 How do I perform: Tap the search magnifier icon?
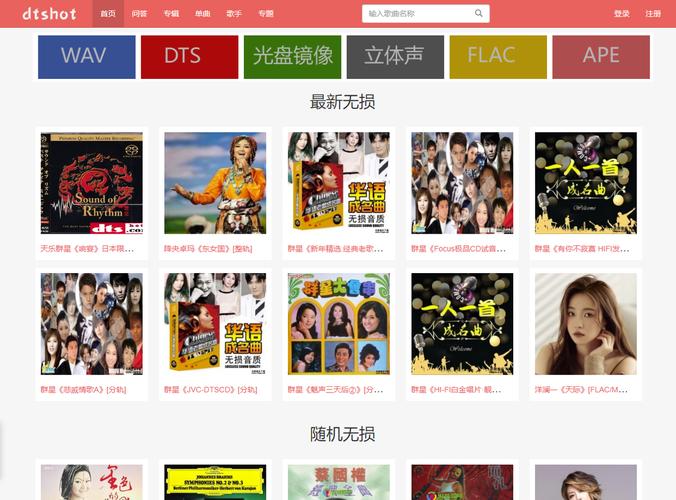(479, 14)
